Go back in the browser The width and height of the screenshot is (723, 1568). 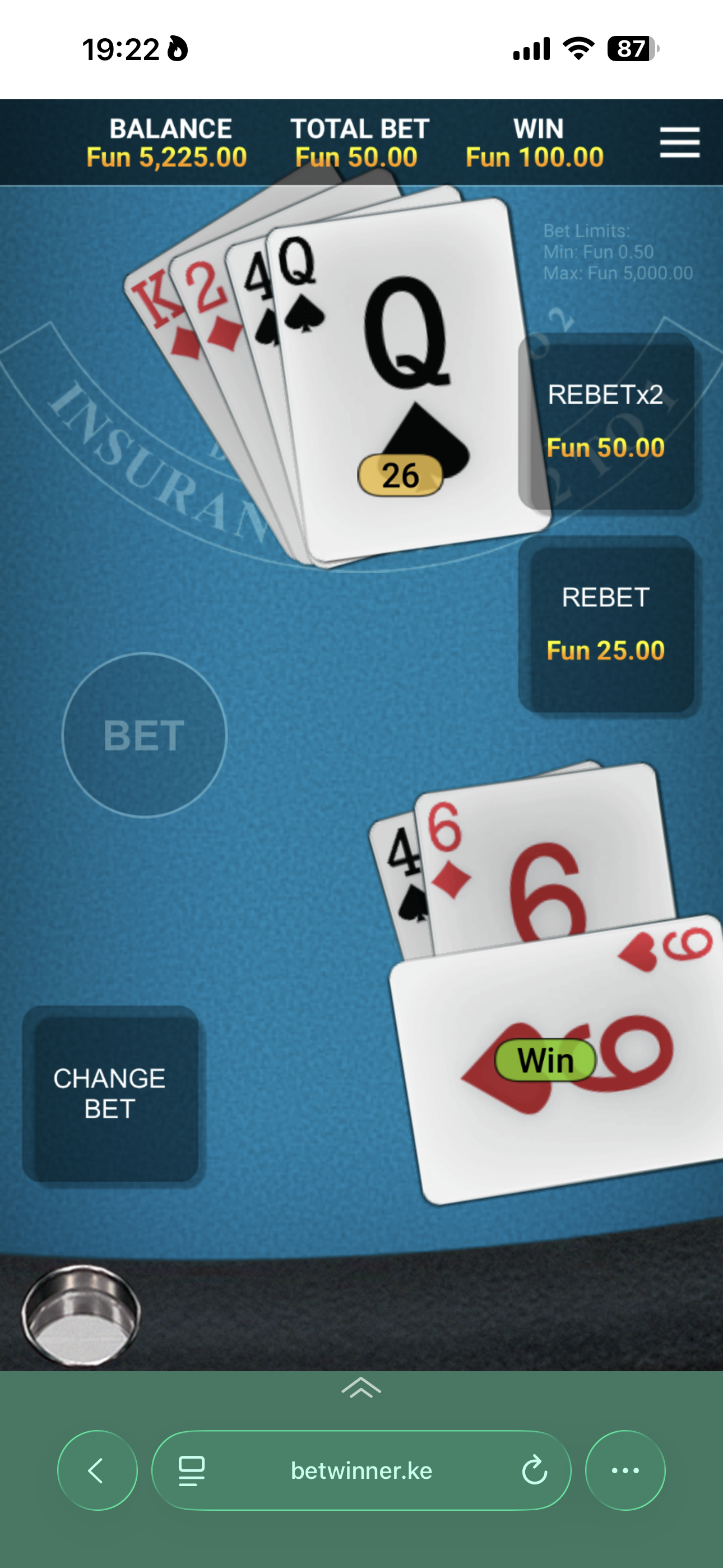point(97,1470)
